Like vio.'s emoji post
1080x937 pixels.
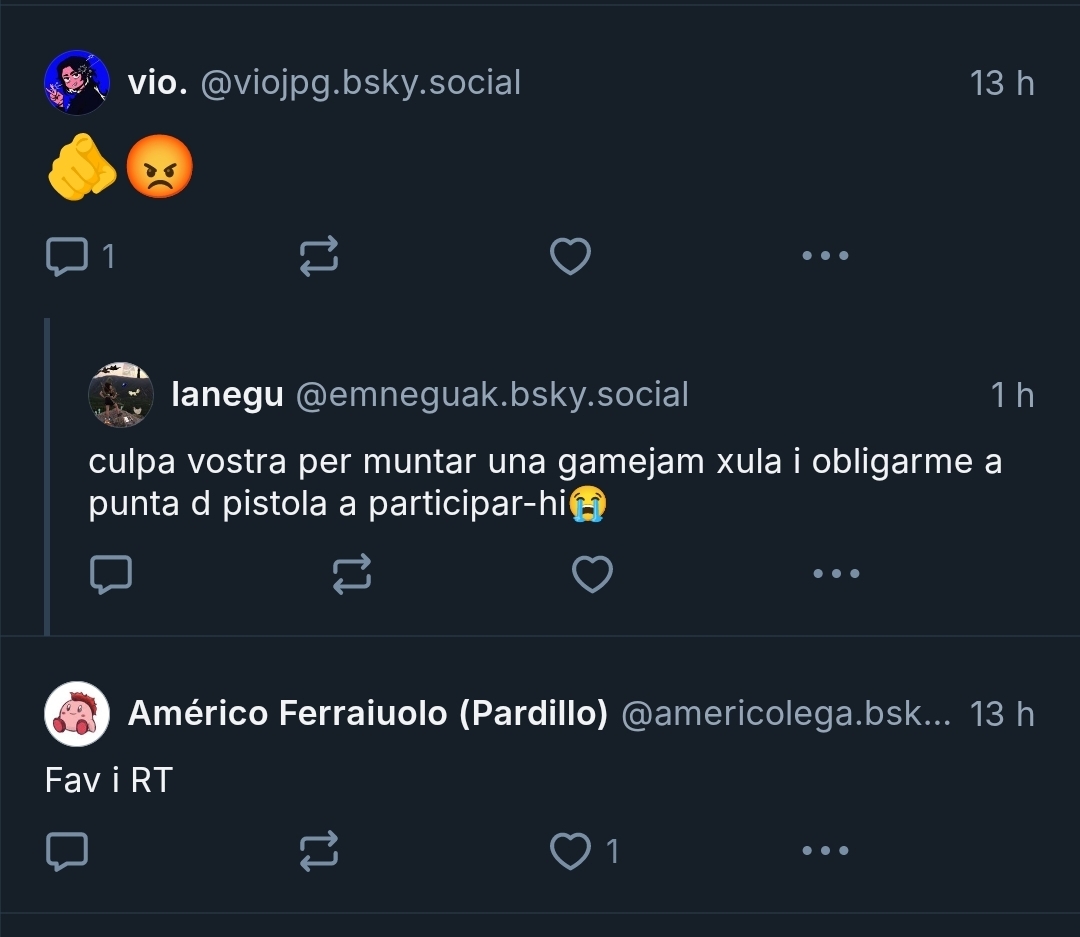tap(570, 257)
